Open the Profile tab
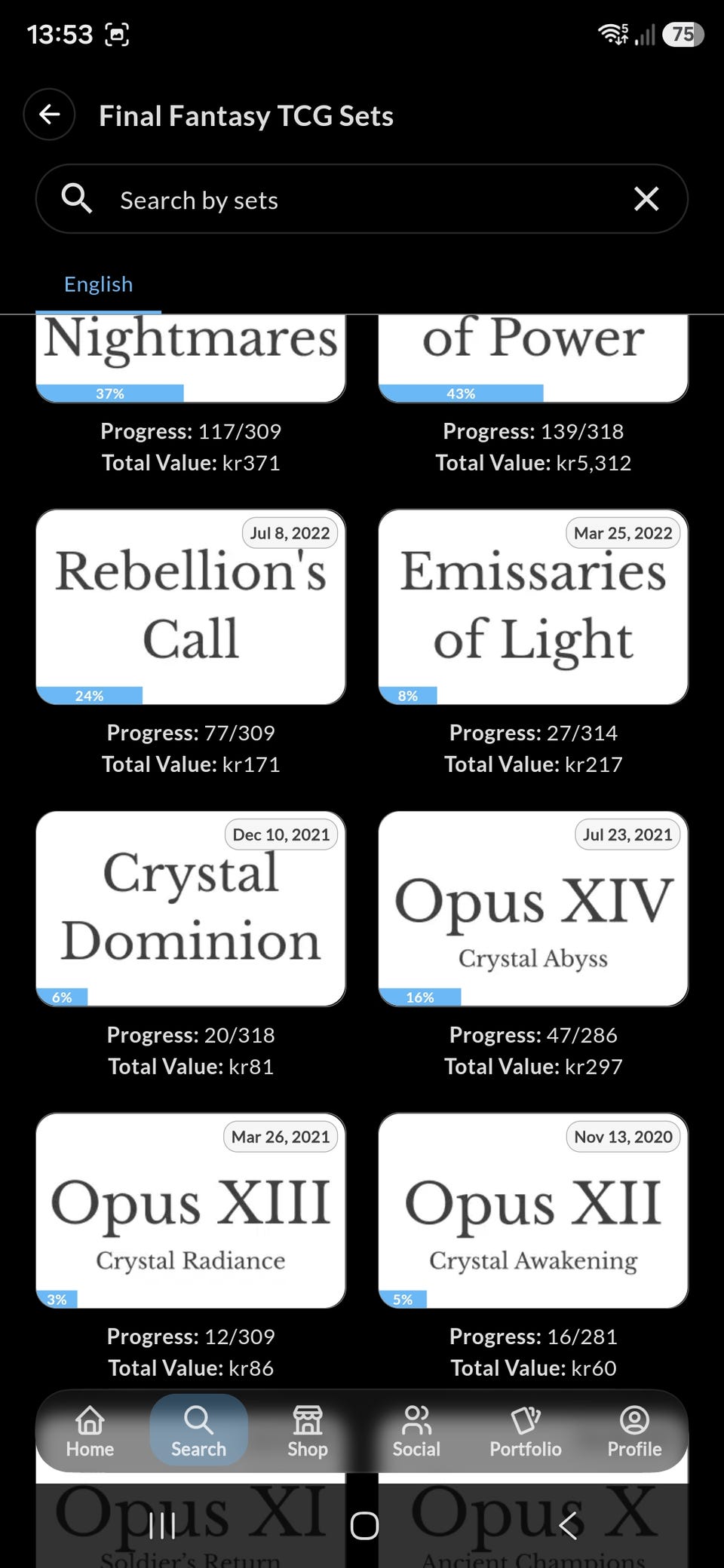Screen dimensions: 724x1568 point(634,1432)
